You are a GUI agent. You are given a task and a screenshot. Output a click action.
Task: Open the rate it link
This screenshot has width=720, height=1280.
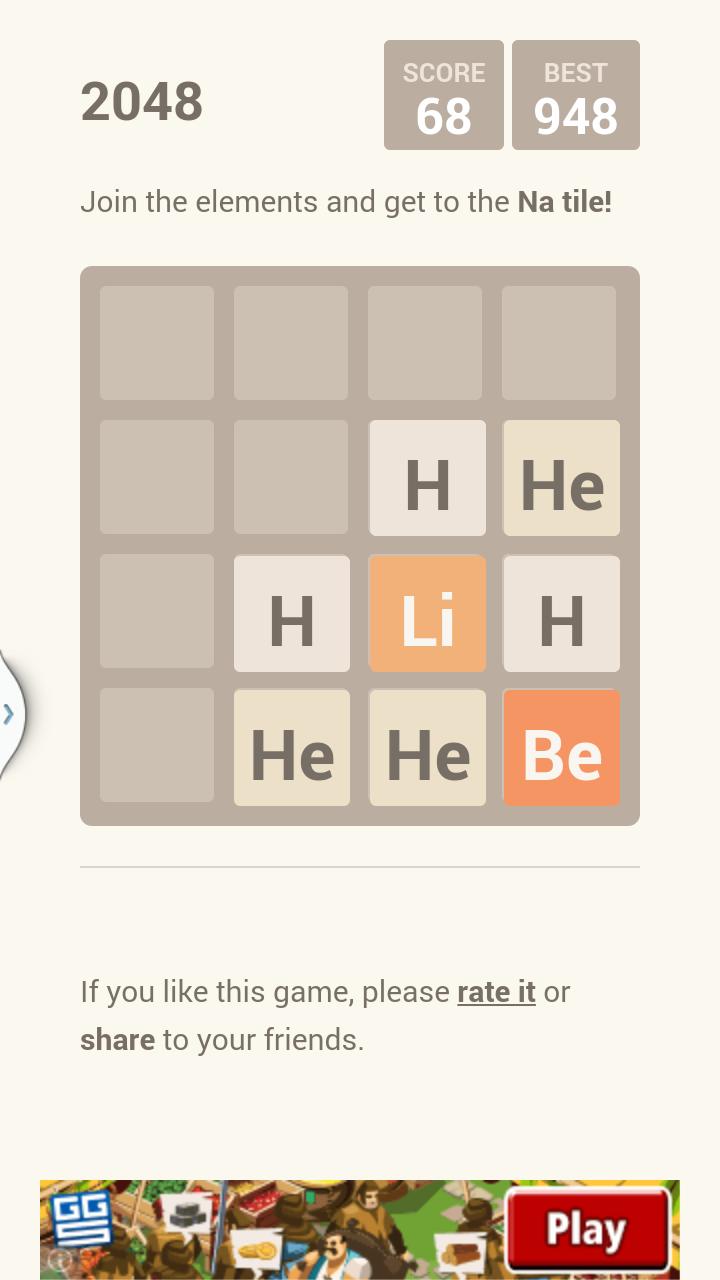coord(496,992)
